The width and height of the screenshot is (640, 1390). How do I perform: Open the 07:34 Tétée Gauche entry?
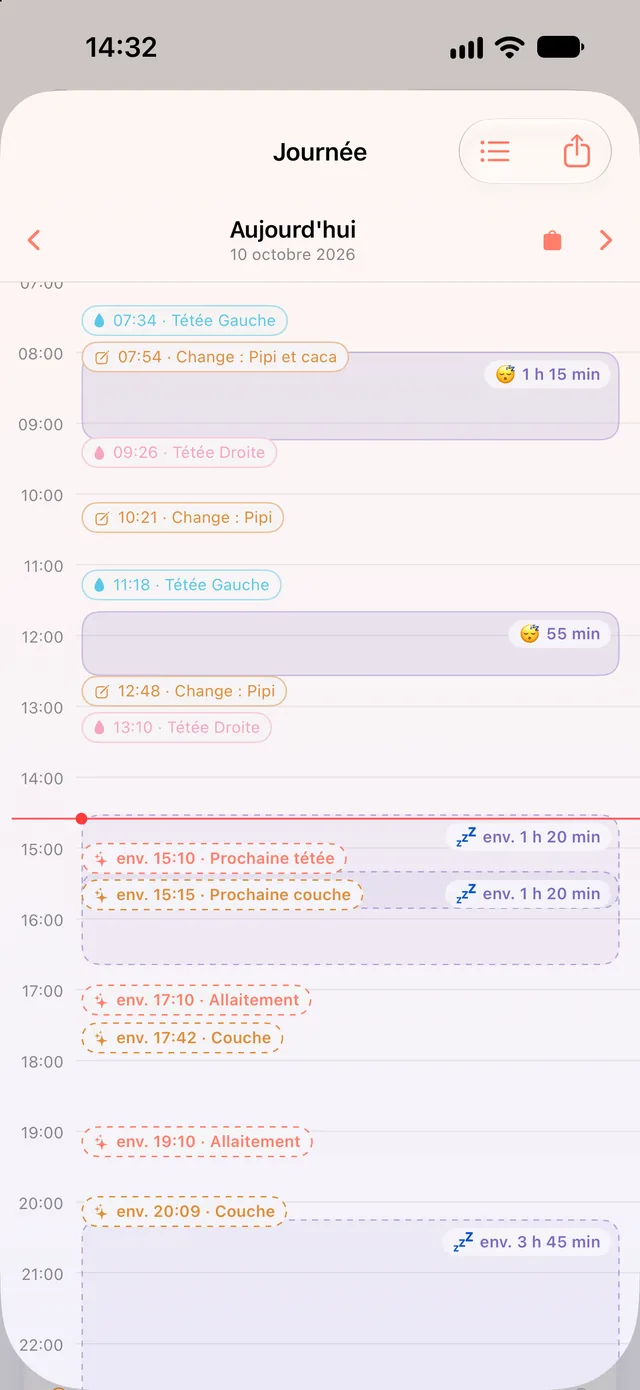pos(184,321)
